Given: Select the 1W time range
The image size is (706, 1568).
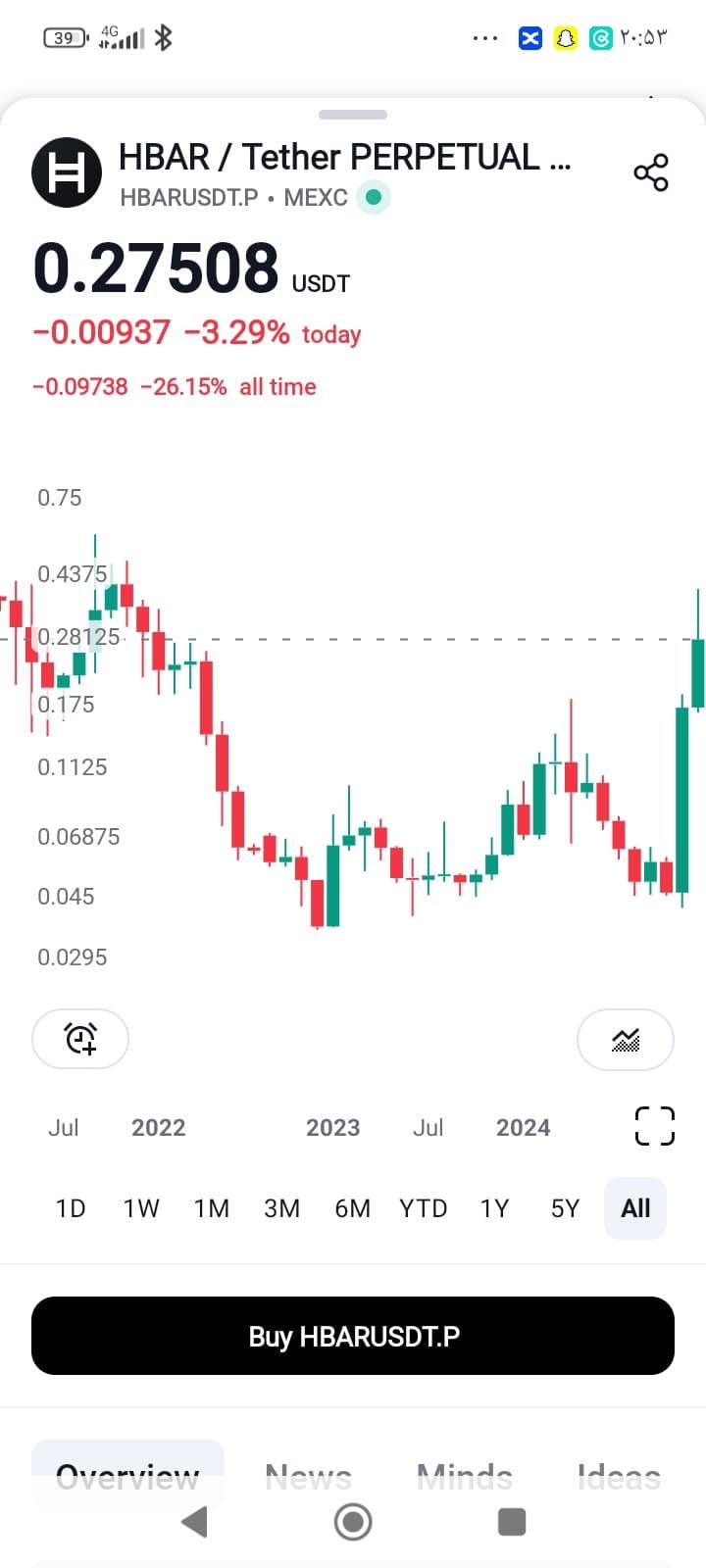Looking at the screenshot, I should pyautogui.click(x=141, y=1208).
